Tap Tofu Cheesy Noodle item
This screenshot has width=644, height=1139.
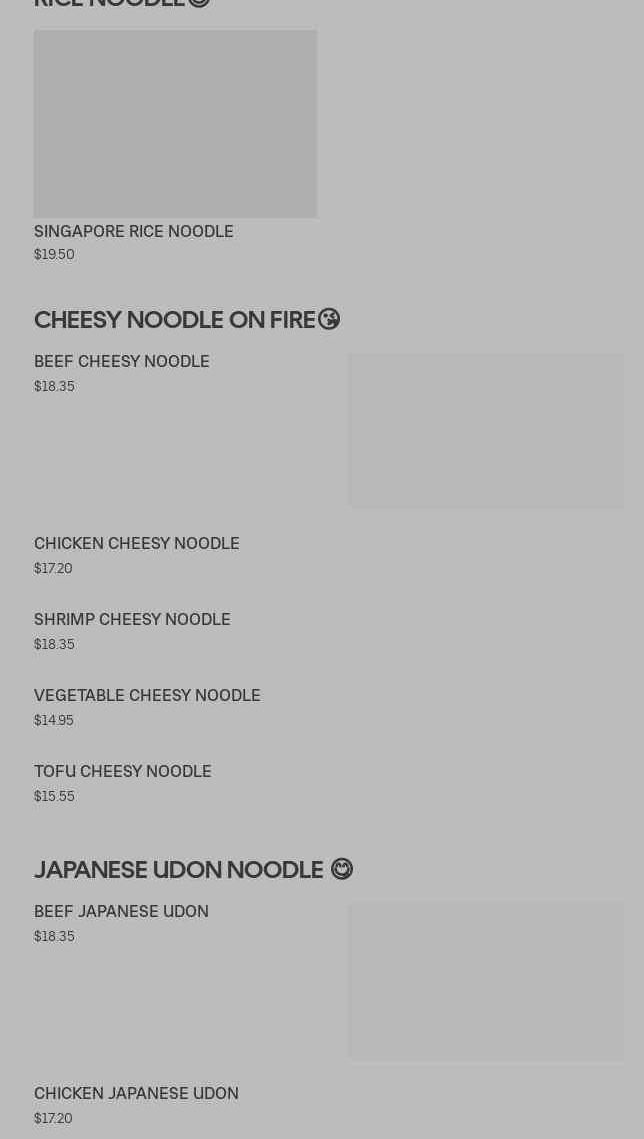pos(123,771)
